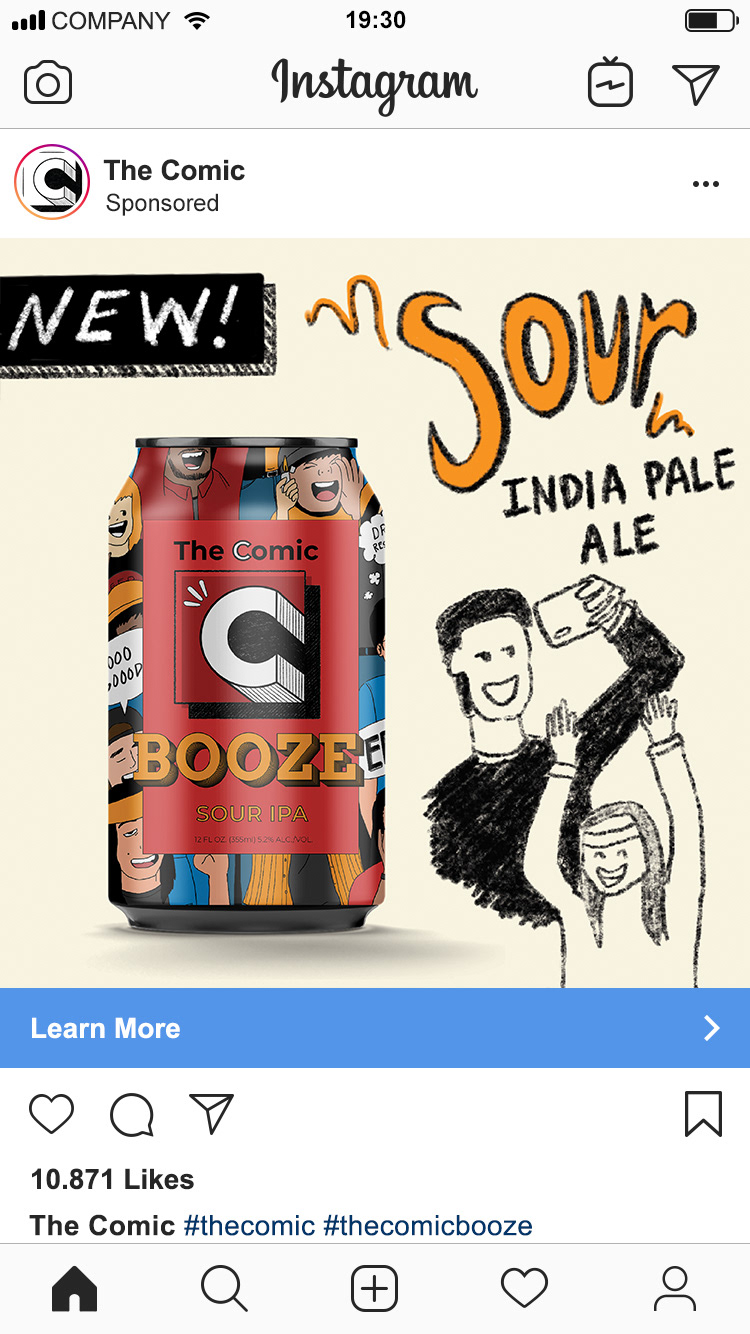Switch to the Profile tab

(675, 1289)
